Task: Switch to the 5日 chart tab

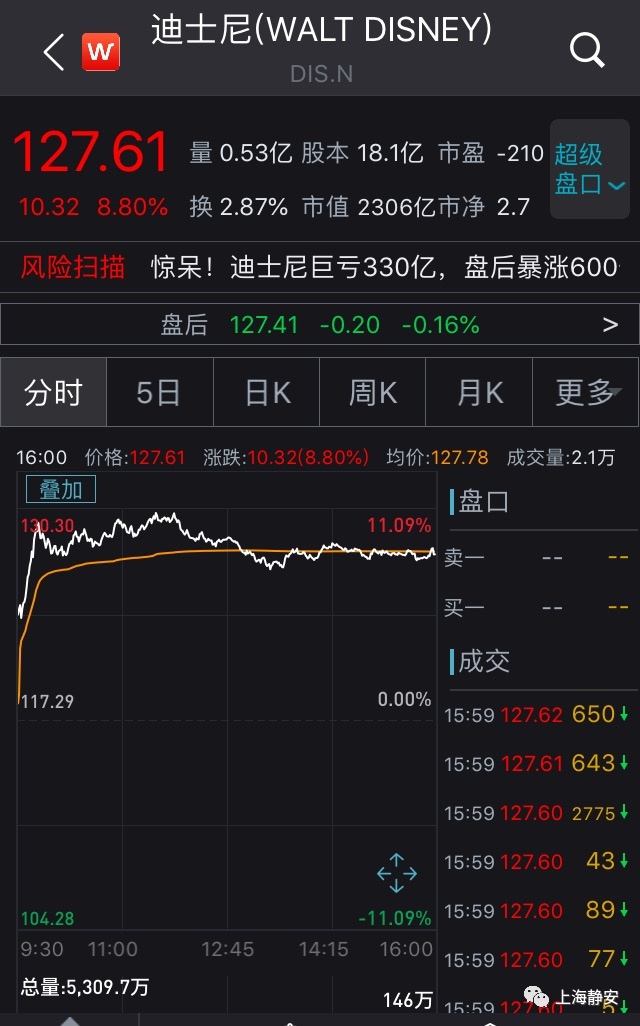Action: pos(159,393)
